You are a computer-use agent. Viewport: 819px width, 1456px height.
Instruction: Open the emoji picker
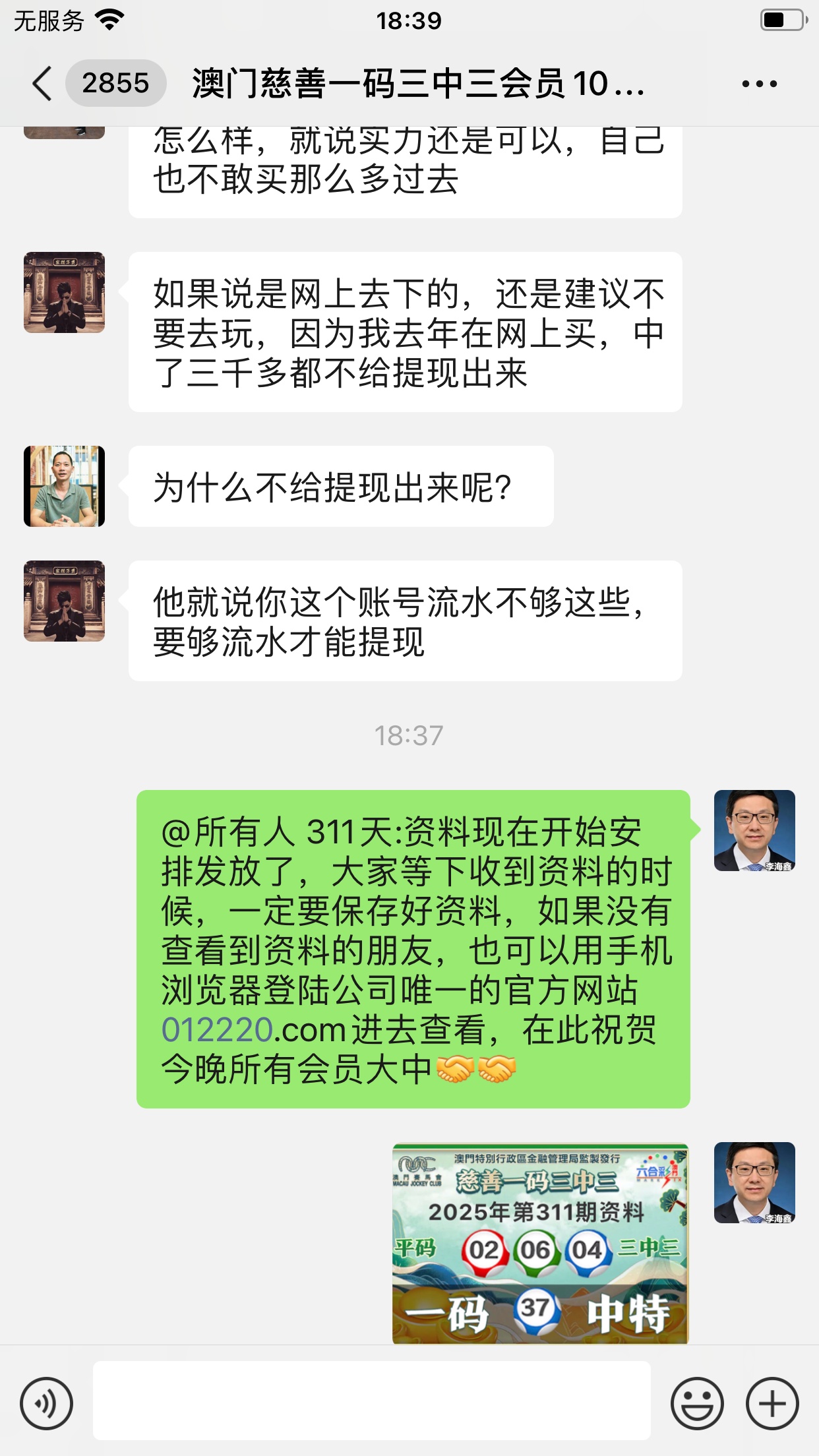click(x=696, y=1403)
